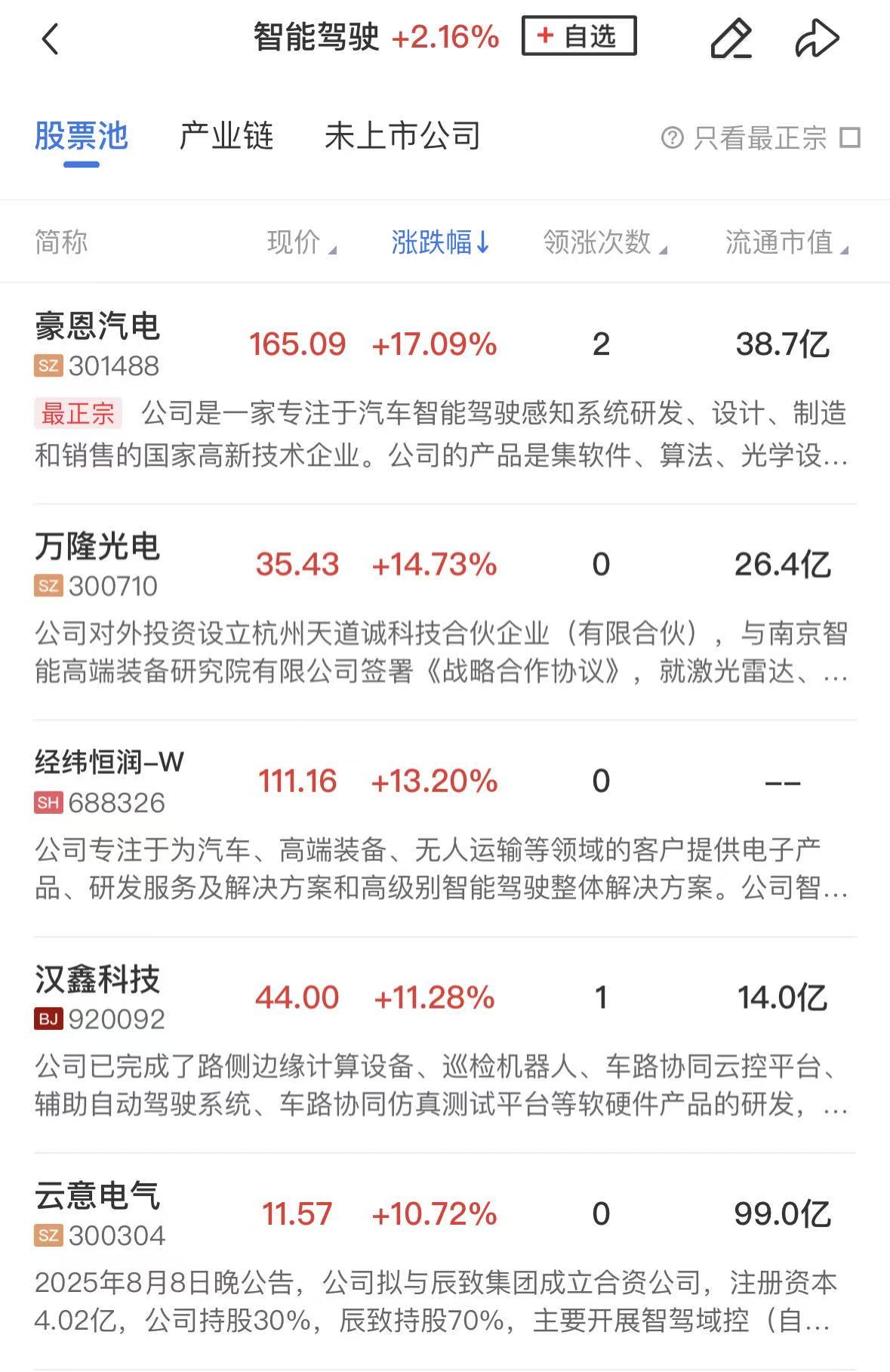Open the edit pencil icon
Viewport: 890px width, 1372px height.
pos(731,39)
